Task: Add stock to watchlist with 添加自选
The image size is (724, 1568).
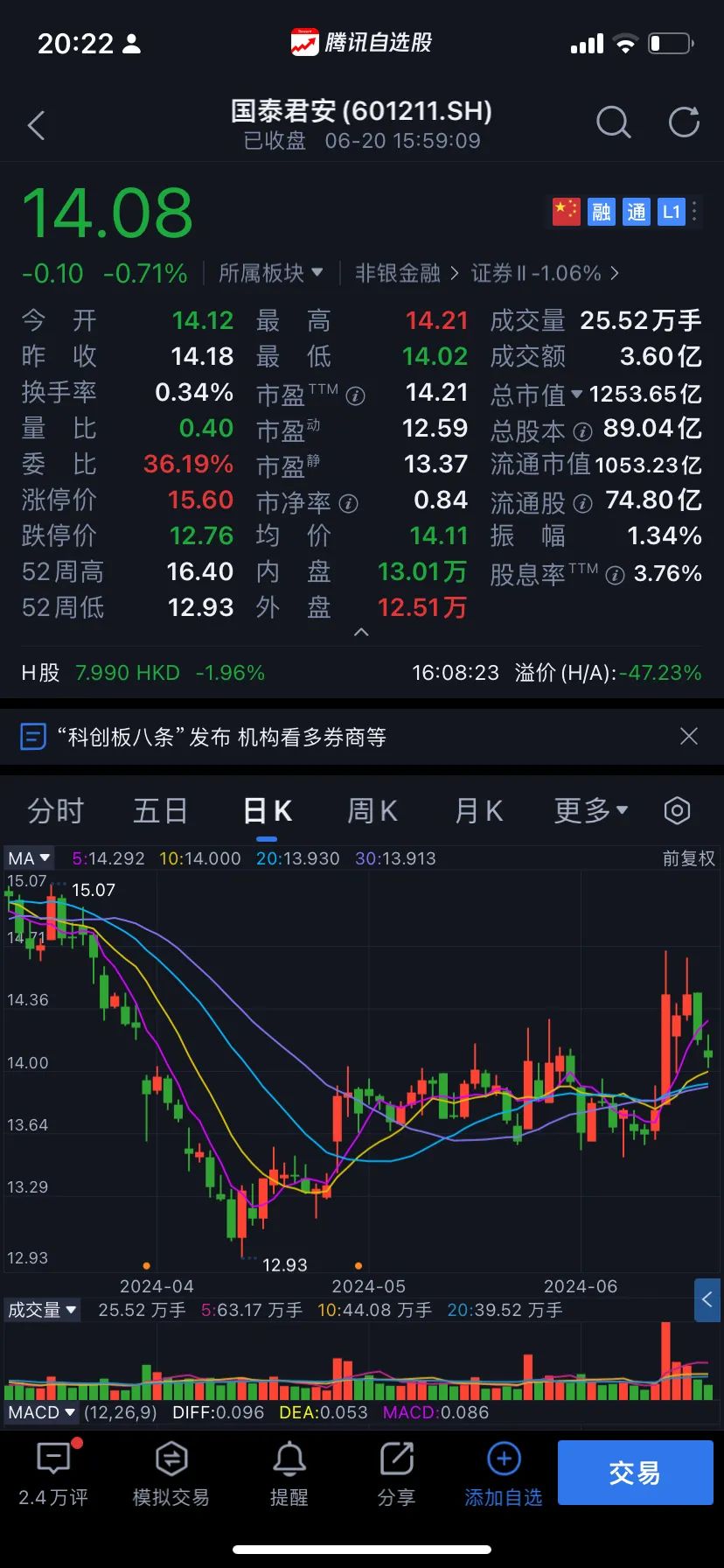Action: click(x=504, y=1475)
